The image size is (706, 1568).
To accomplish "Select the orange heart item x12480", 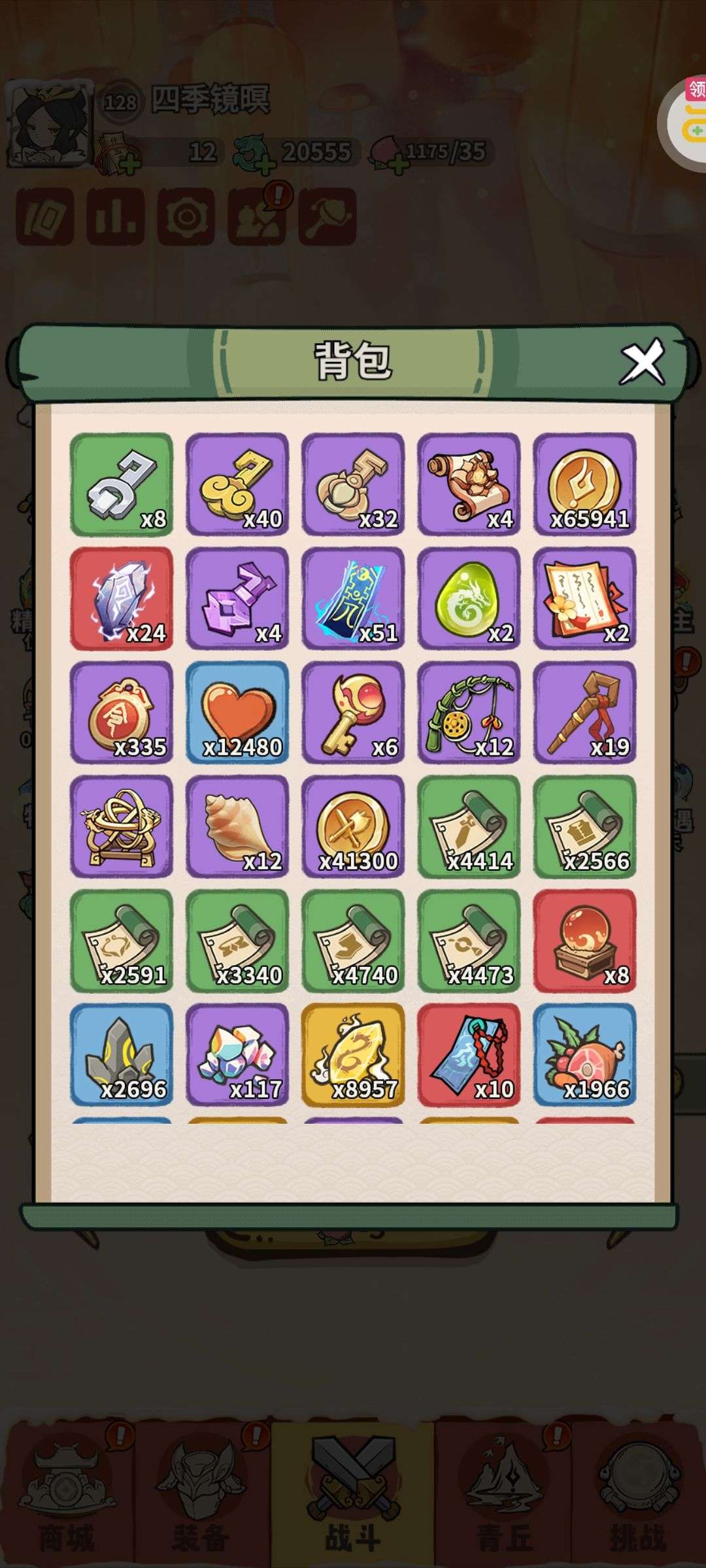I will coord(237,712).
